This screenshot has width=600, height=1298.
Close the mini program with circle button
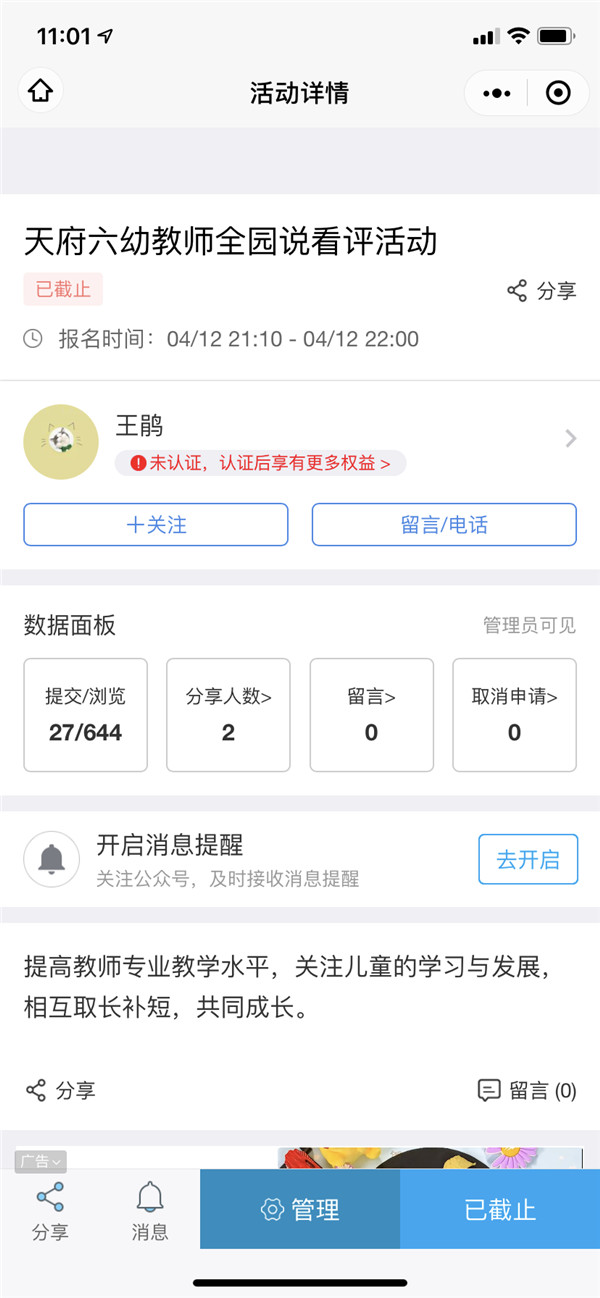coord(558,93)
